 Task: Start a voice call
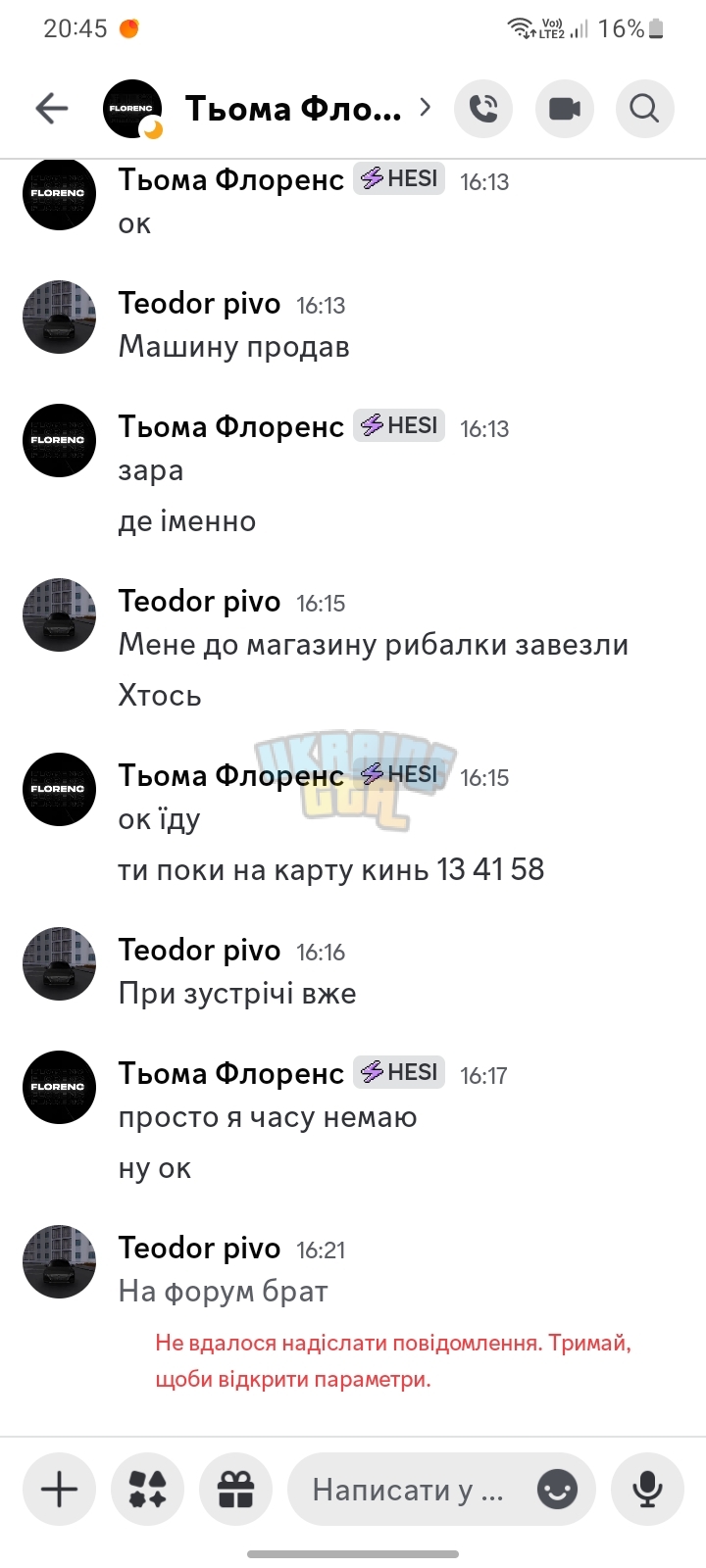point(483,108)
